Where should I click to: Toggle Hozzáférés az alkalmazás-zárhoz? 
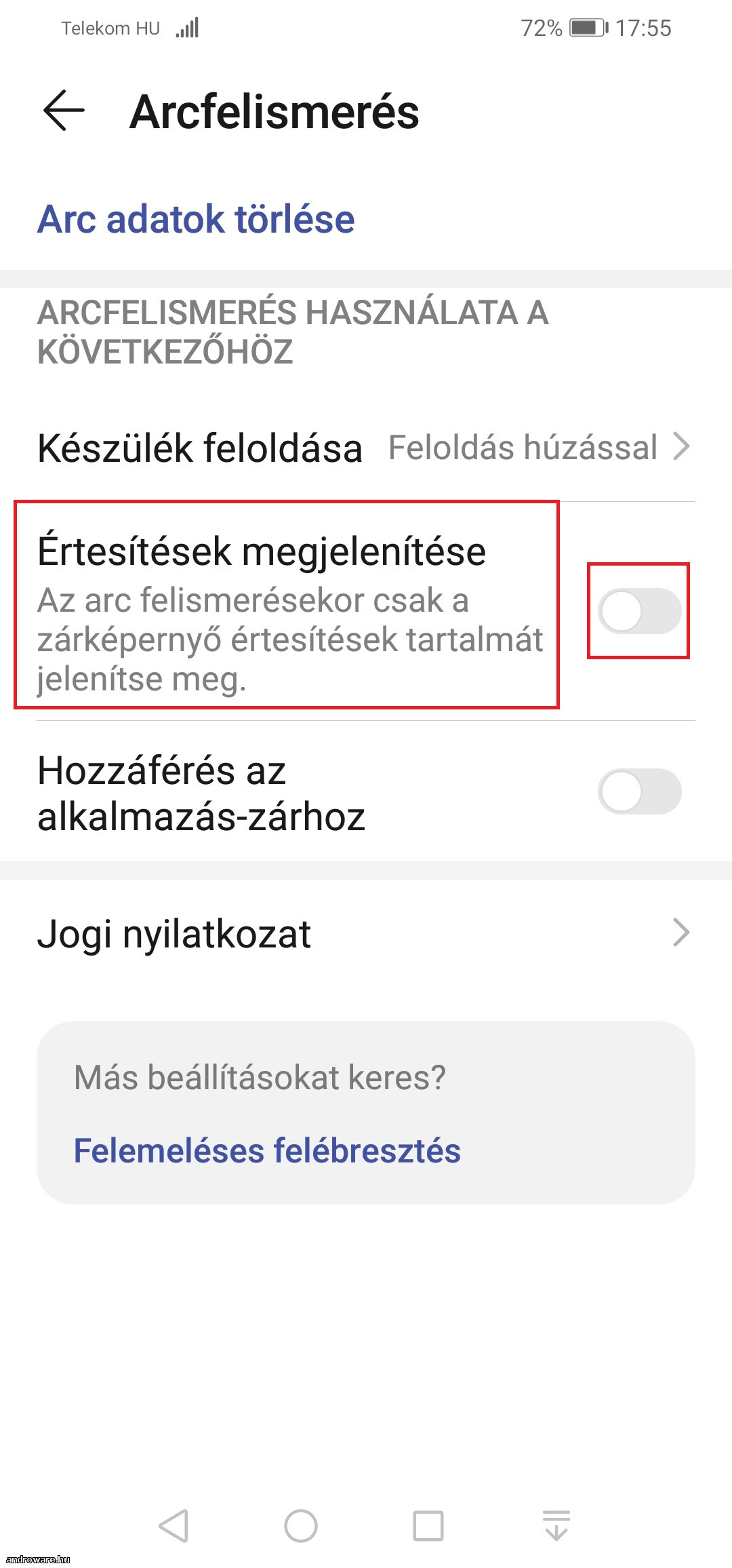click(x=639, y=791)
